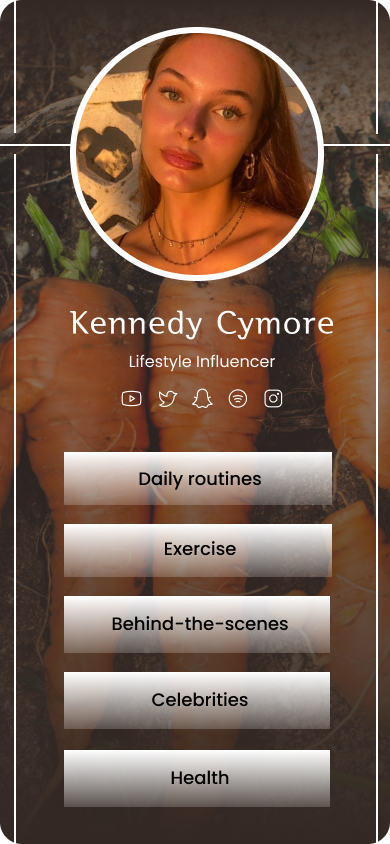Select the Exercise button
The height and width of the screenshot is (844, 390).
pos(198,550)
